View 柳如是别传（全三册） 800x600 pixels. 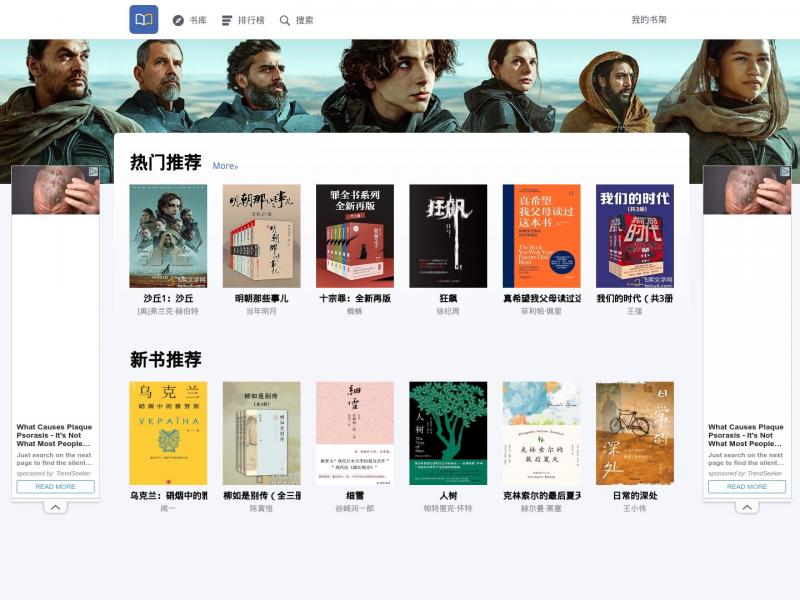tap(261, 433)
